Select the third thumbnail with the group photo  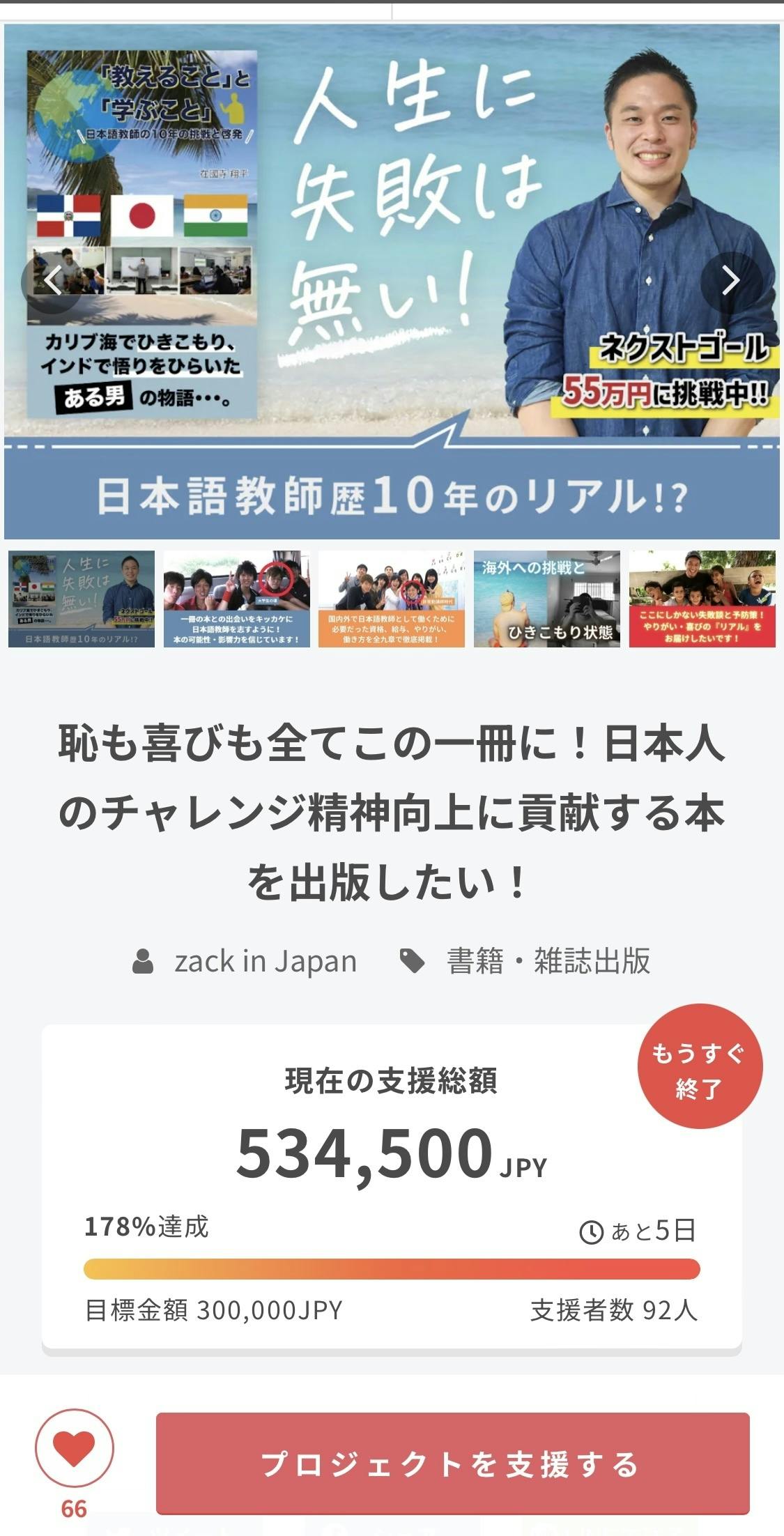tap(392, 599)
